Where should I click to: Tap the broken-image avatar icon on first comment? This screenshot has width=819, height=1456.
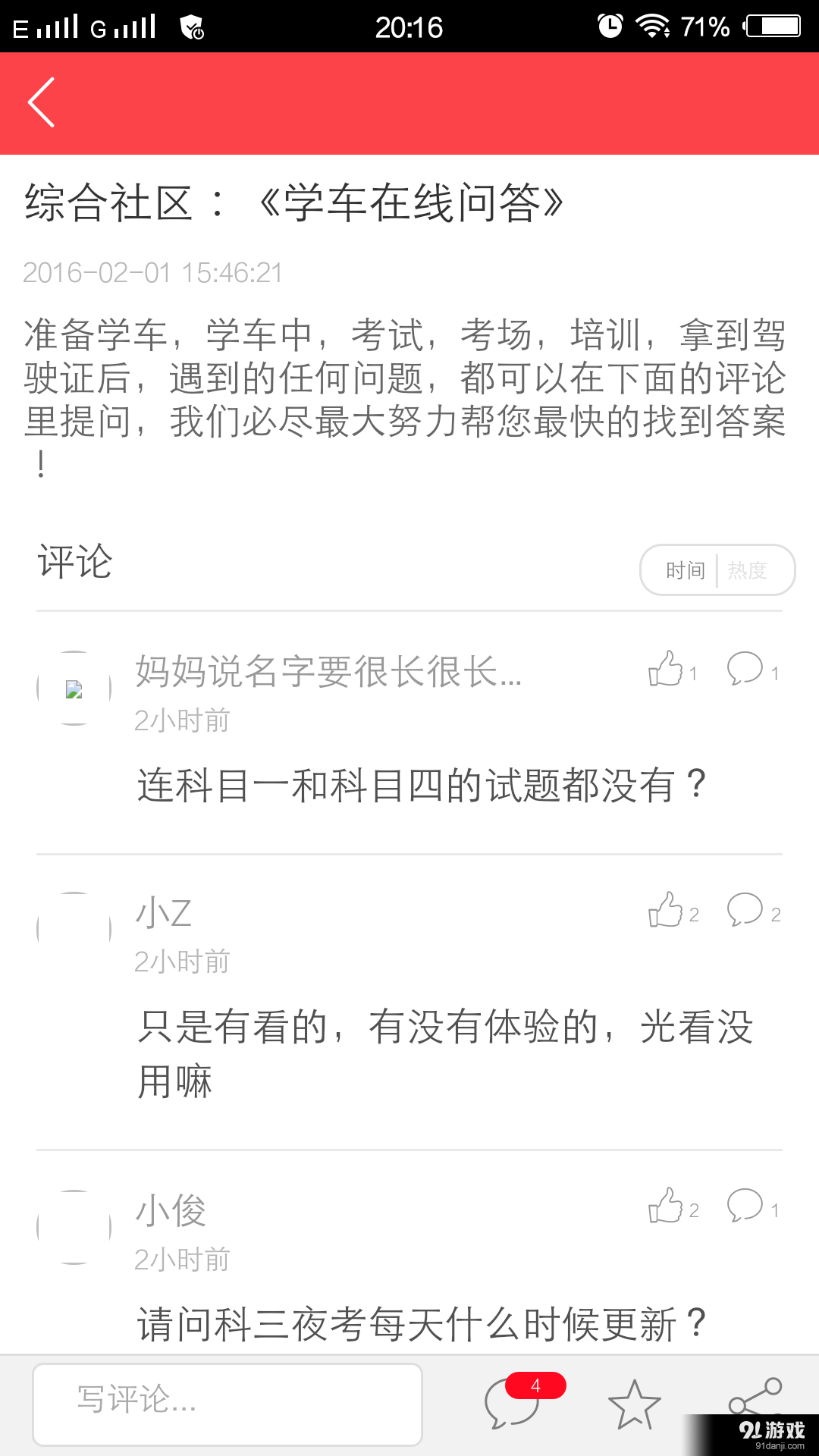[73, 689]
